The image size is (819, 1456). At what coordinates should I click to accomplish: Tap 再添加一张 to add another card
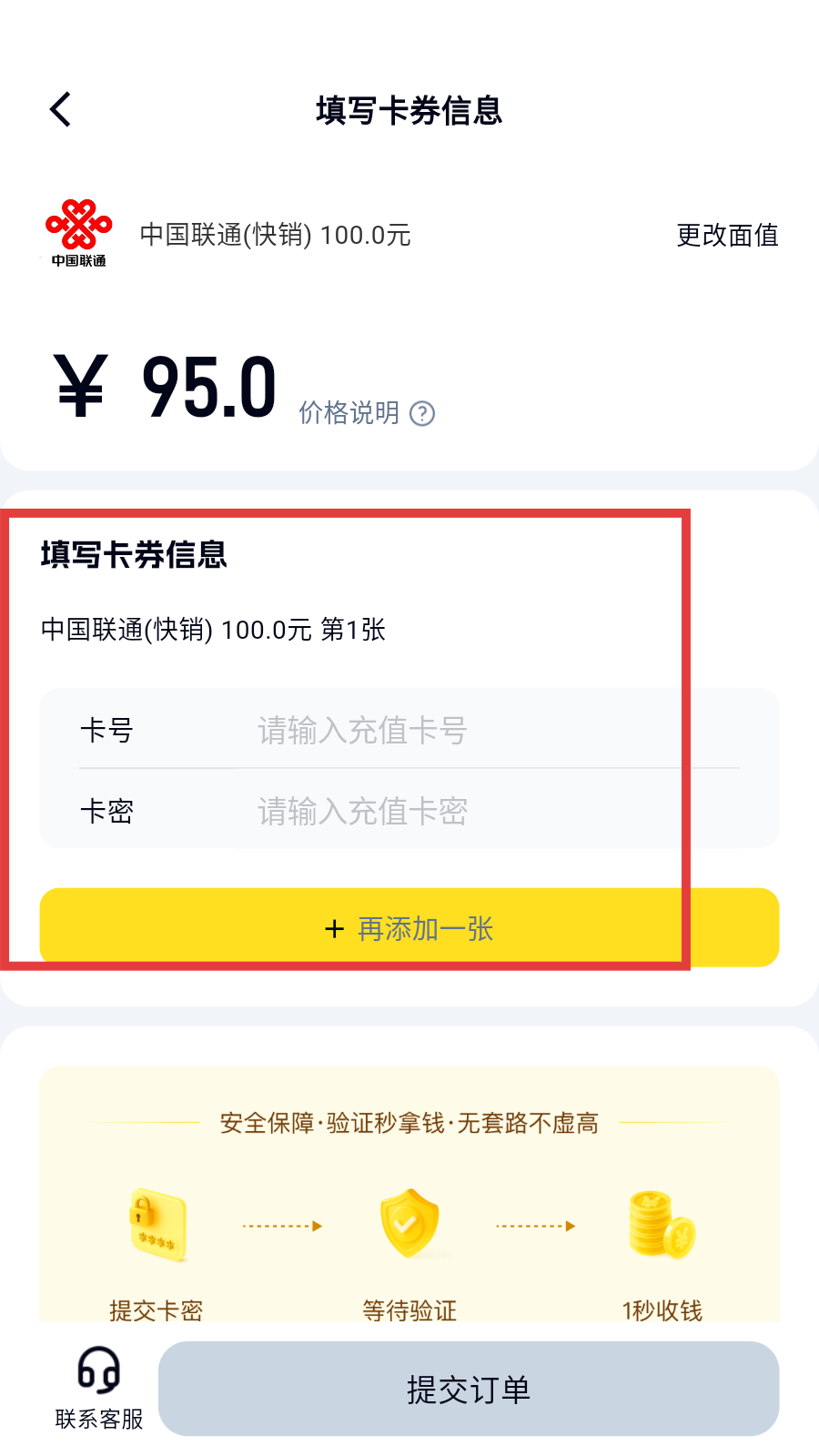click(409, 927)
